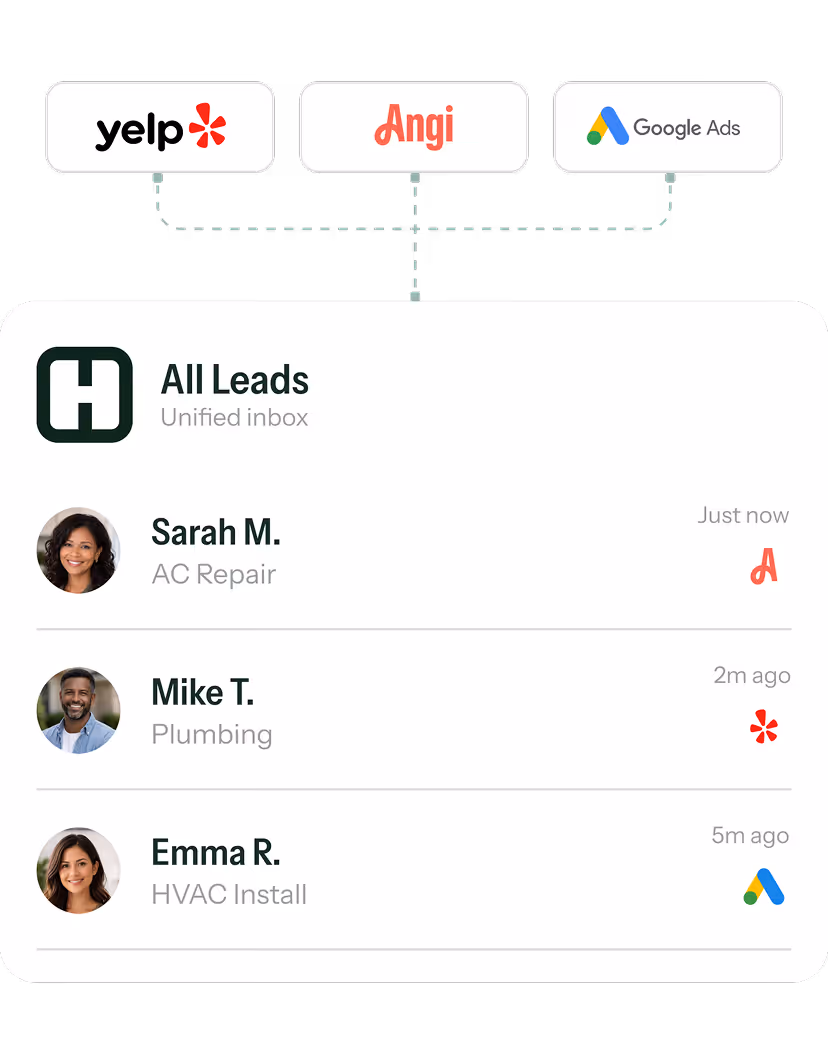Image resolution: width=828 pixels, height=1064 pixels.
Task: Open Sarah M.'s AC Repair lead
Action: click(x=215, y=551)
